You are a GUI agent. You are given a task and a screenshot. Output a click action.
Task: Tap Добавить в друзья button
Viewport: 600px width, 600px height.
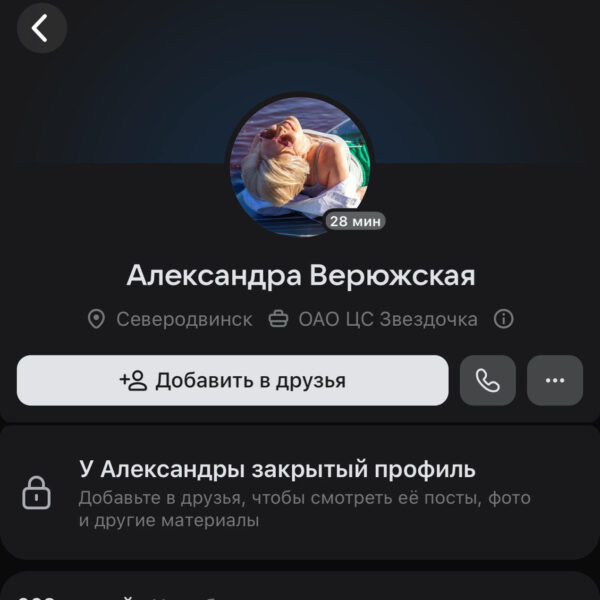click(232, 381)
